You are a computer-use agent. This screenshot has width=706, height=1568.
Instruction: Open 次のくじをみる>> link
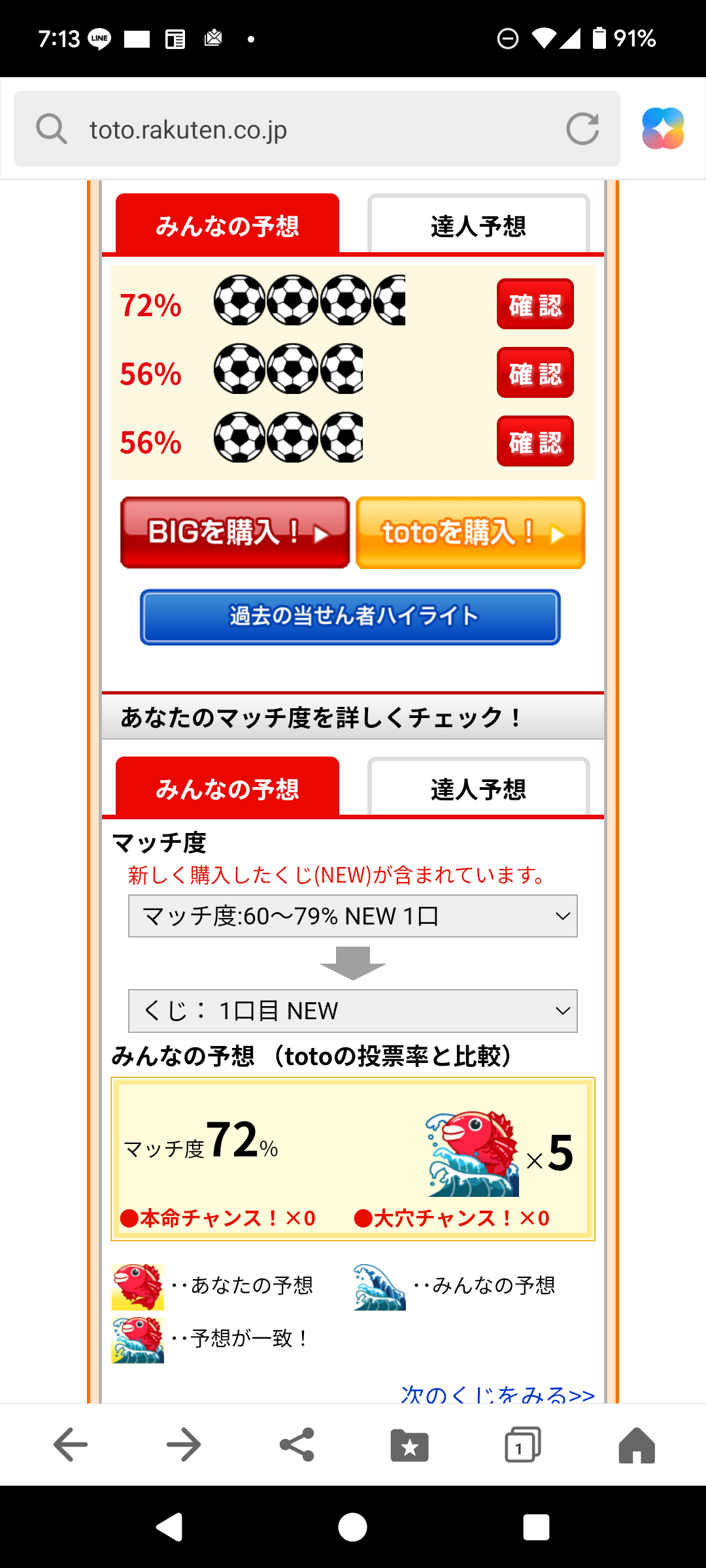(x=497, y=1394)
